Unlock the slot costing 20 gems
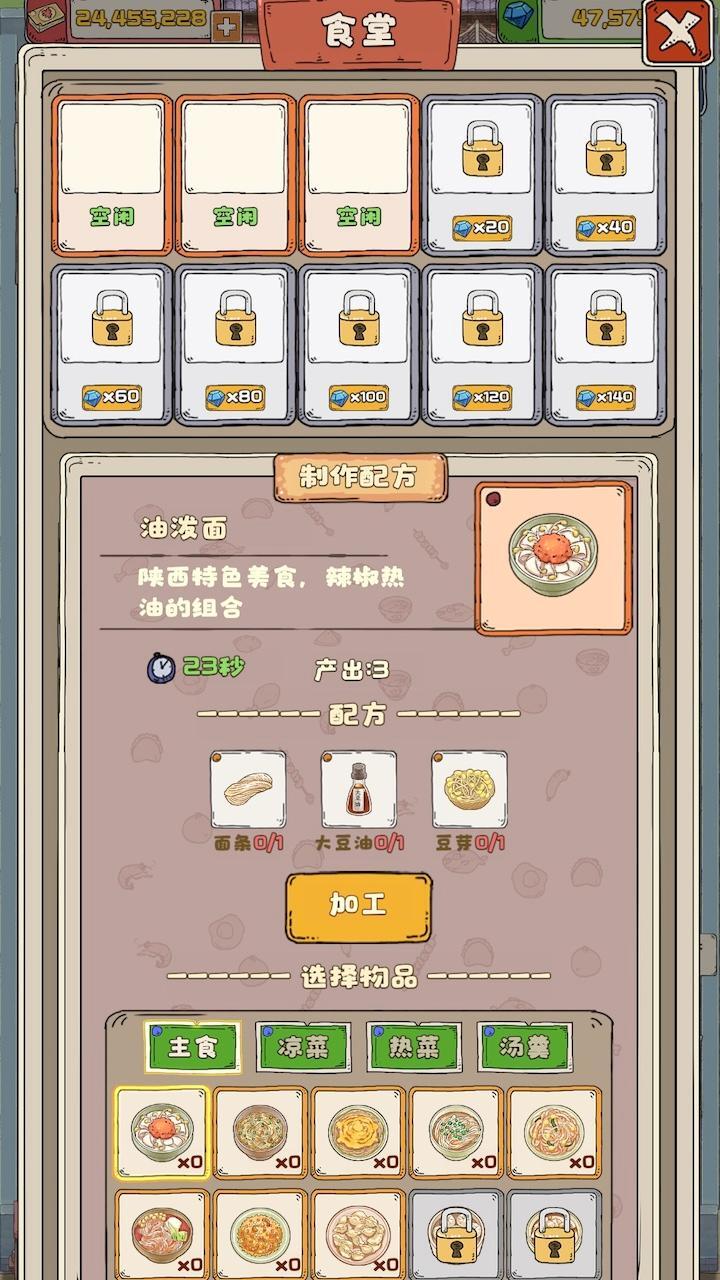Image resolution: width=720 pixels, height=1280 pixels. (x=483, y=174)
